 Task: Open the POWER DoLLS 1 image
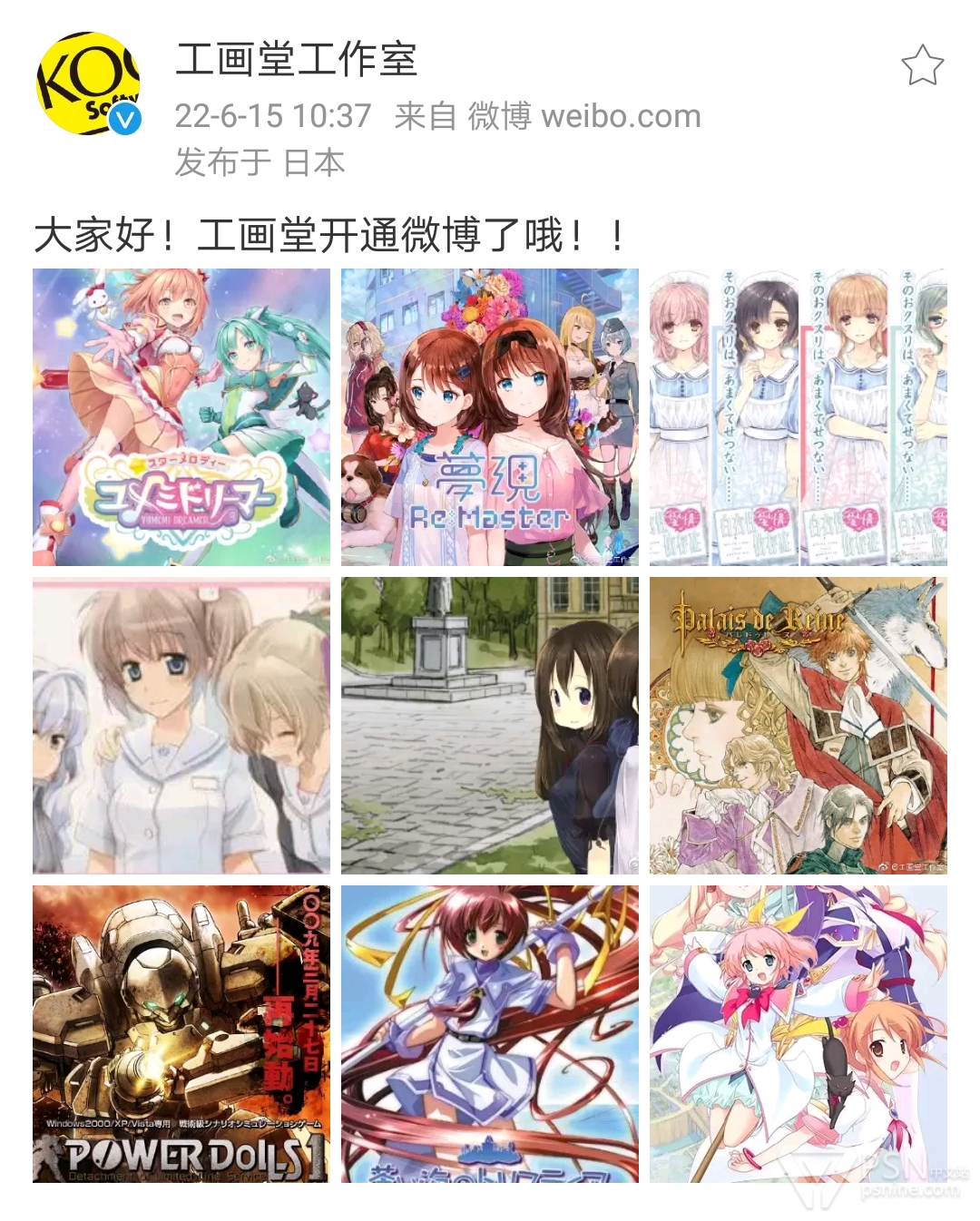point(181,1034)
